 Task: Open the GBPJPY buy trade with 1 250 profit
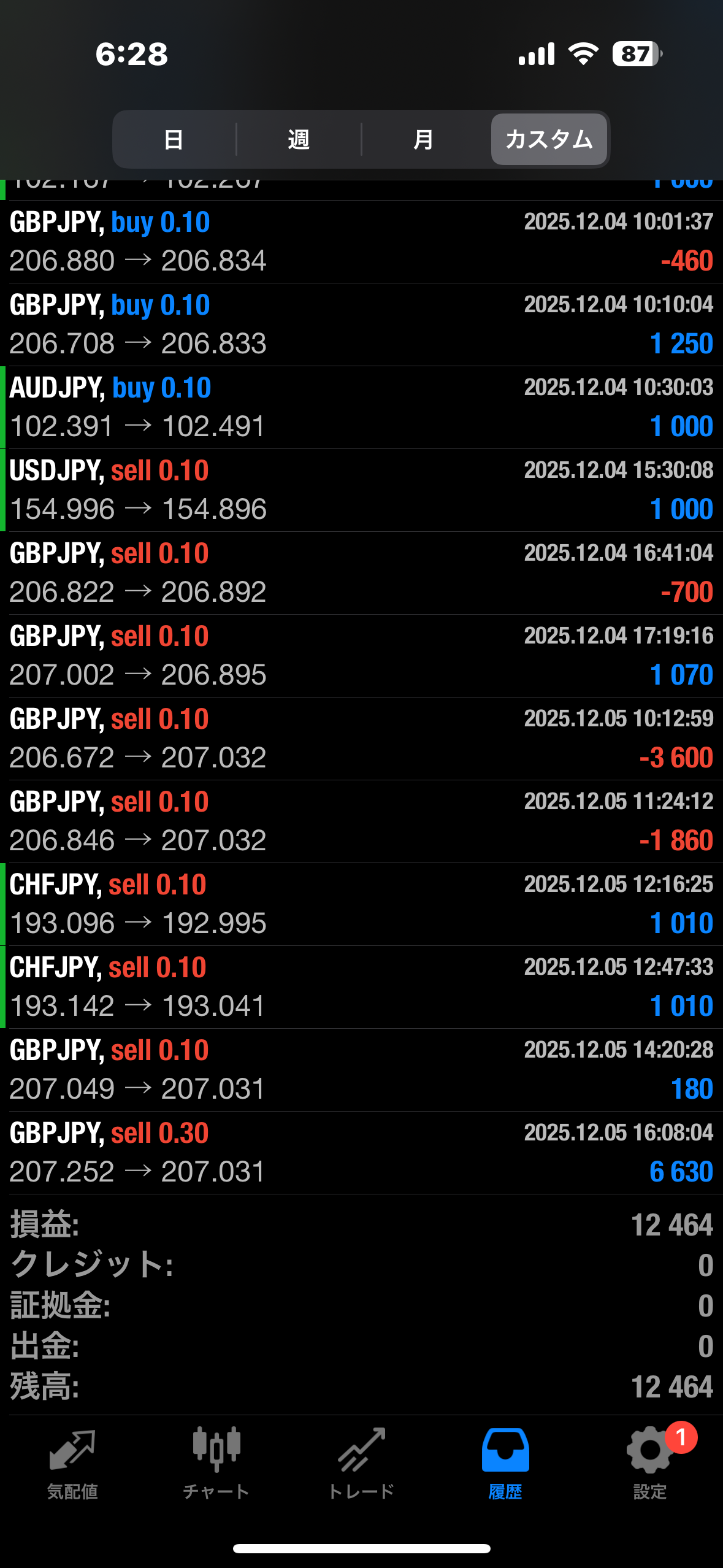(361, 325)
